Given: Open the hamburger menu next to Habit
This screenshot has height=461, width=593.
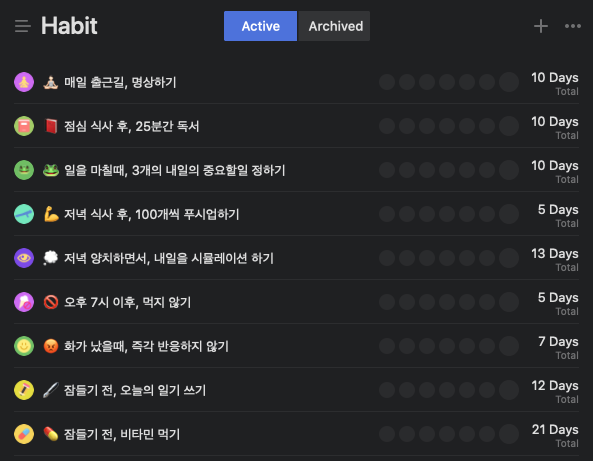Looking at the screenshot, I should (x=23, y=26).
